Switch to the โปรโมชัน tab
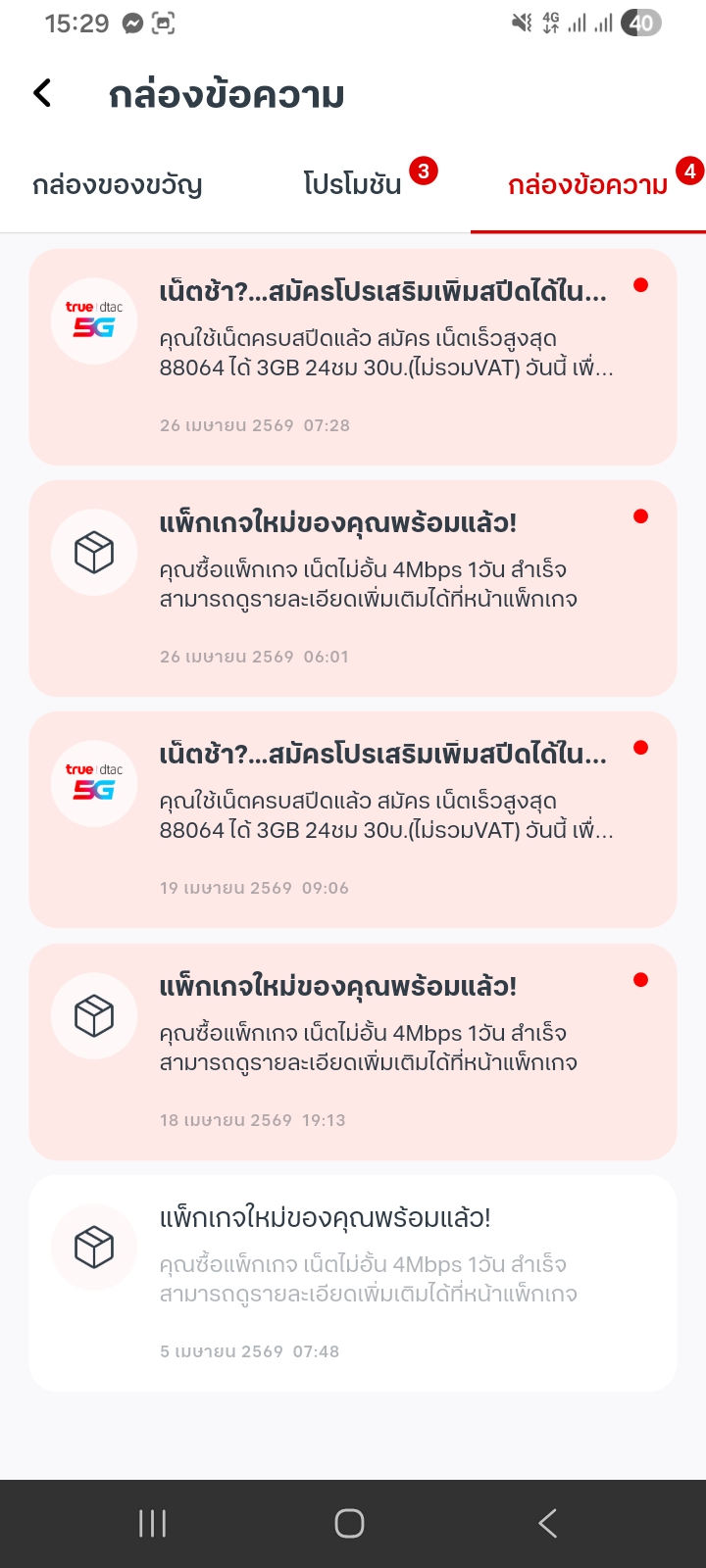The width and height of the screenshot is (706, 1568). (353, 185)
